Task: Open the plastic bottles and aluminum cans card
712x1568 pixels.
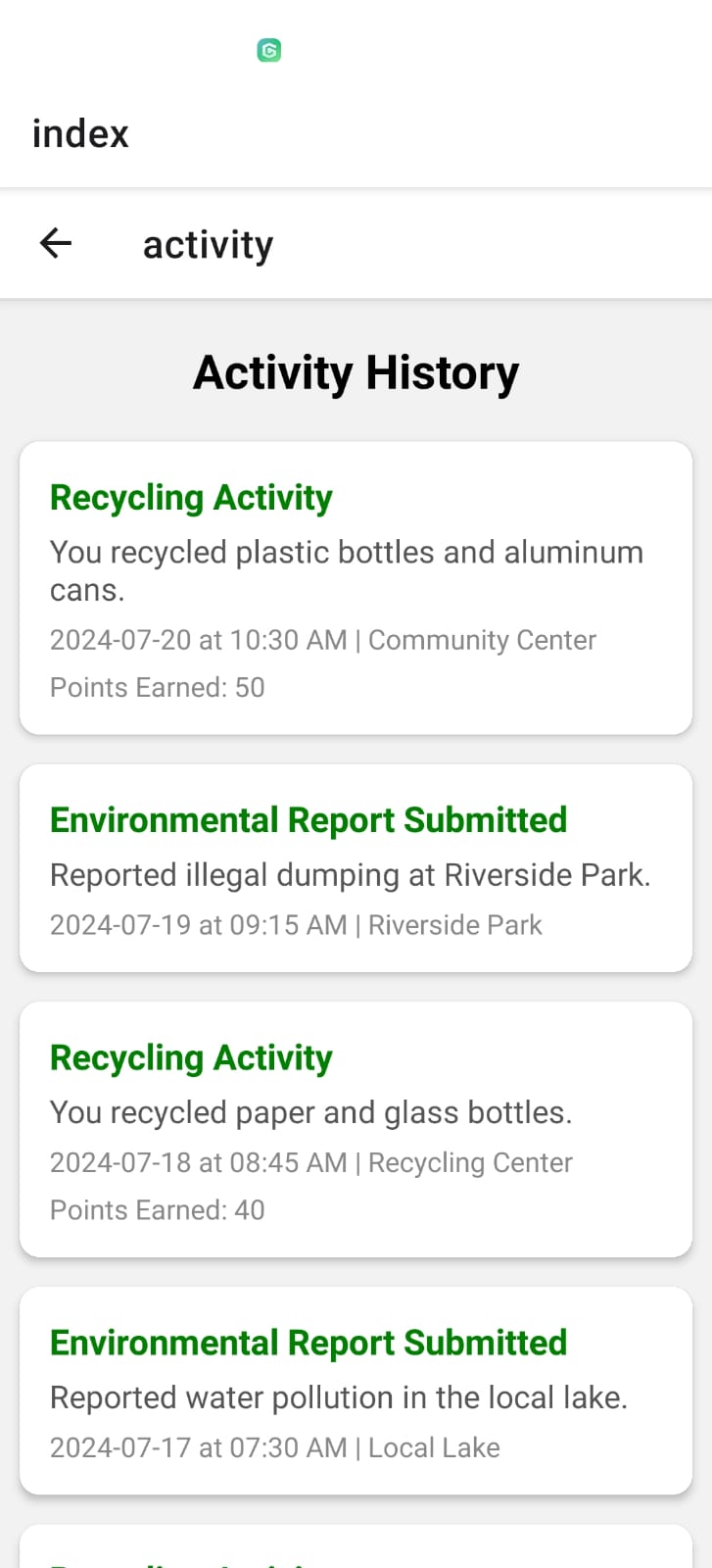Action: pyautogui.click(x=356, y=588)
